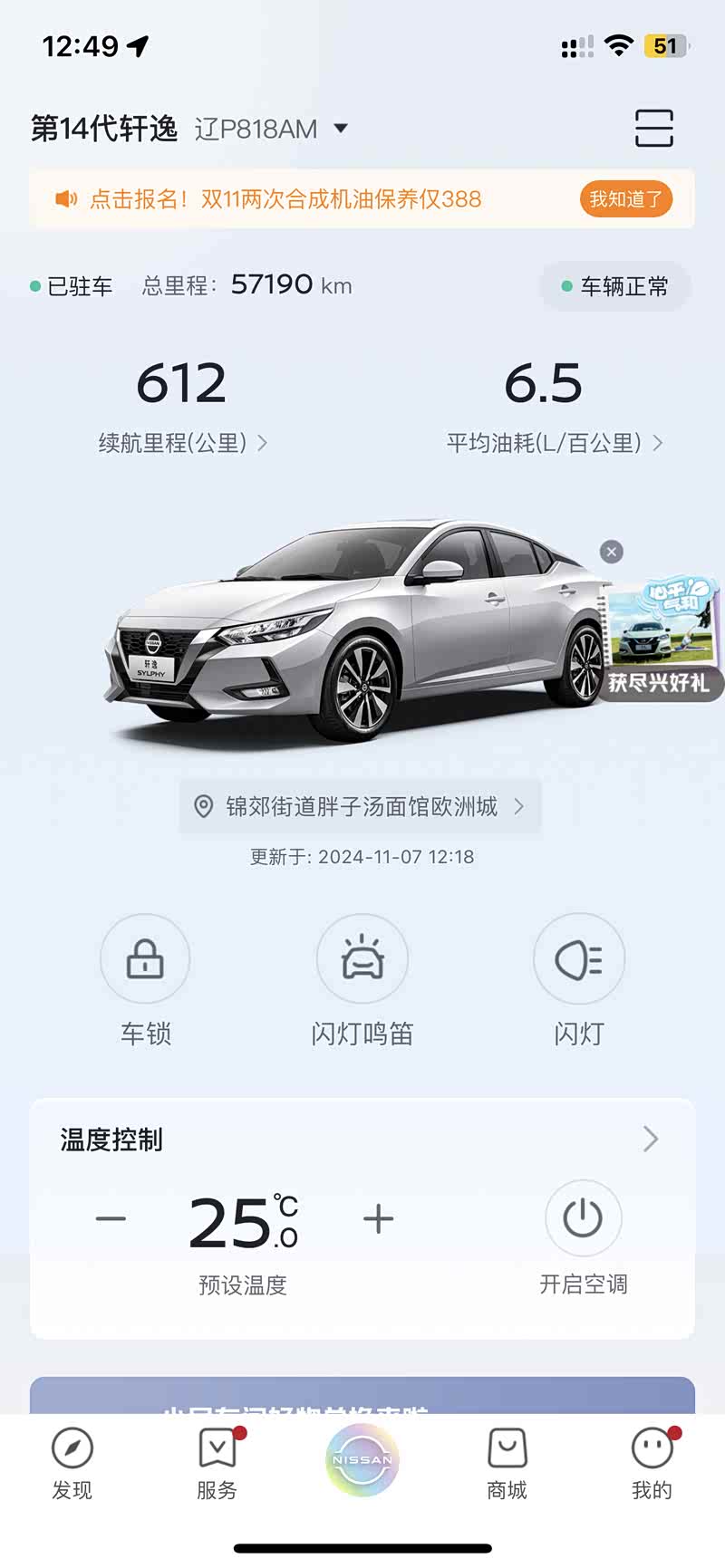Increase preset temperature with plus
The width and height of the screenshot is (725, 1568).
pyautogui.click(x=378, y=1219)
